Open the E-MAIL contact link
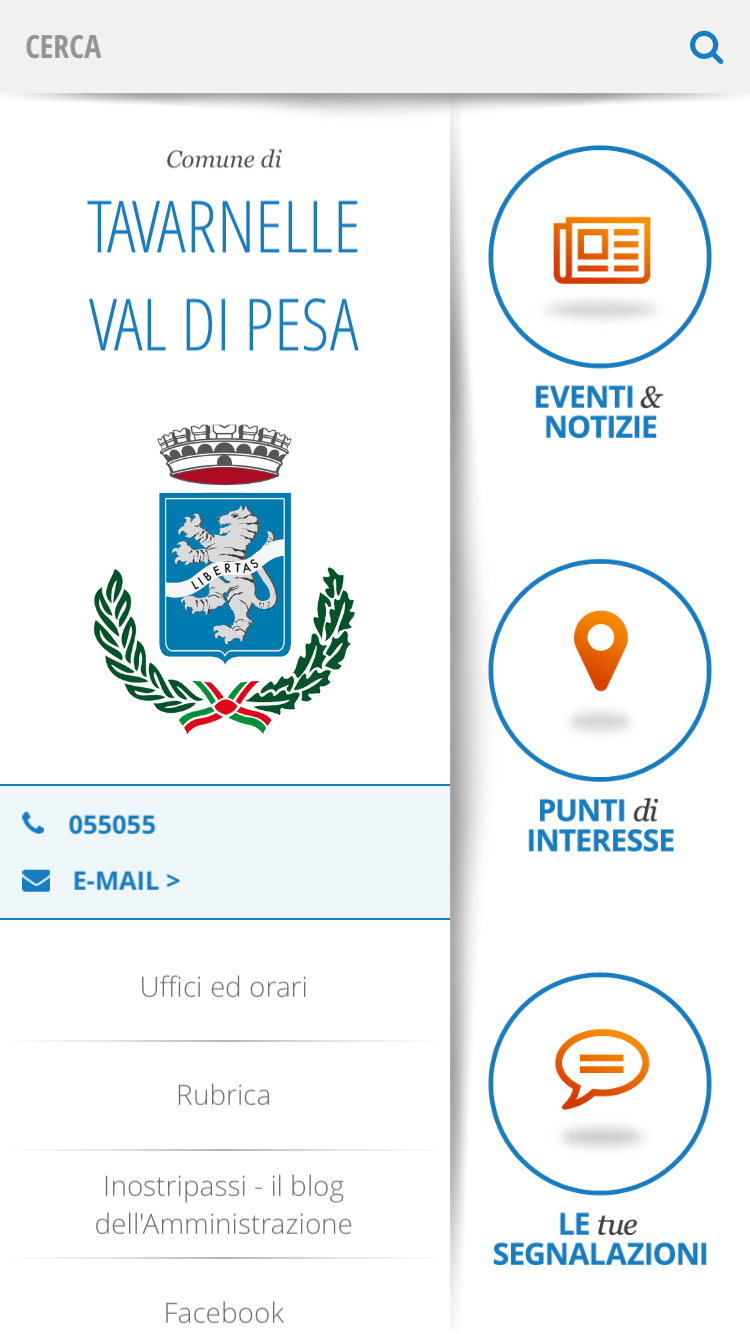 pyautogui.click(x=126, y=881)
